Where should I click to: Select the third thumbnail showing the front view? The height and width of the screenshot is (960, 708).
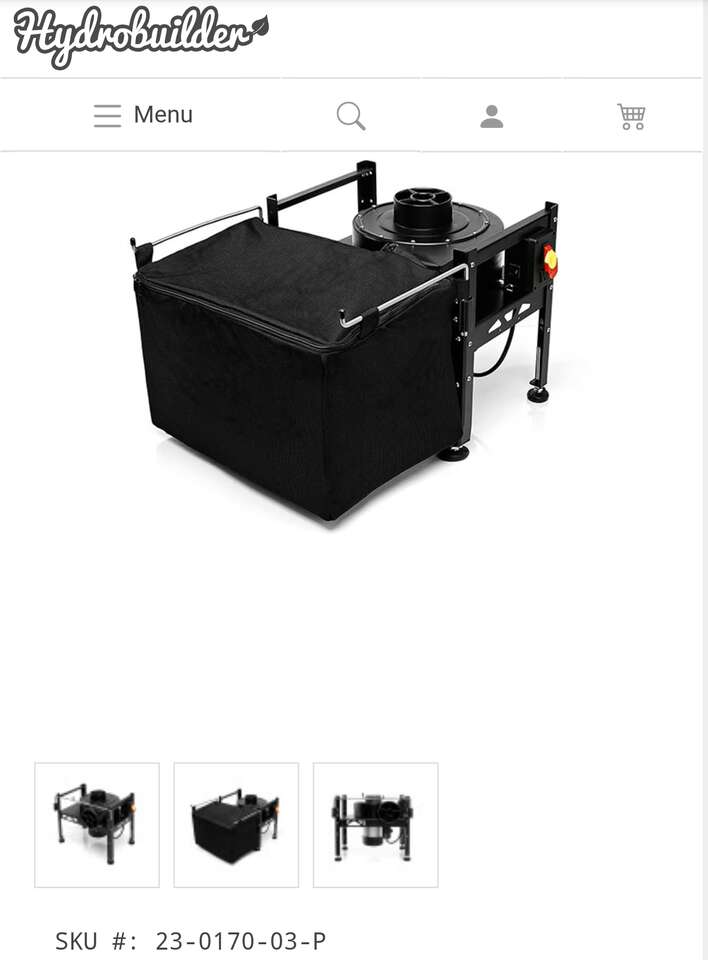point(375,825)
